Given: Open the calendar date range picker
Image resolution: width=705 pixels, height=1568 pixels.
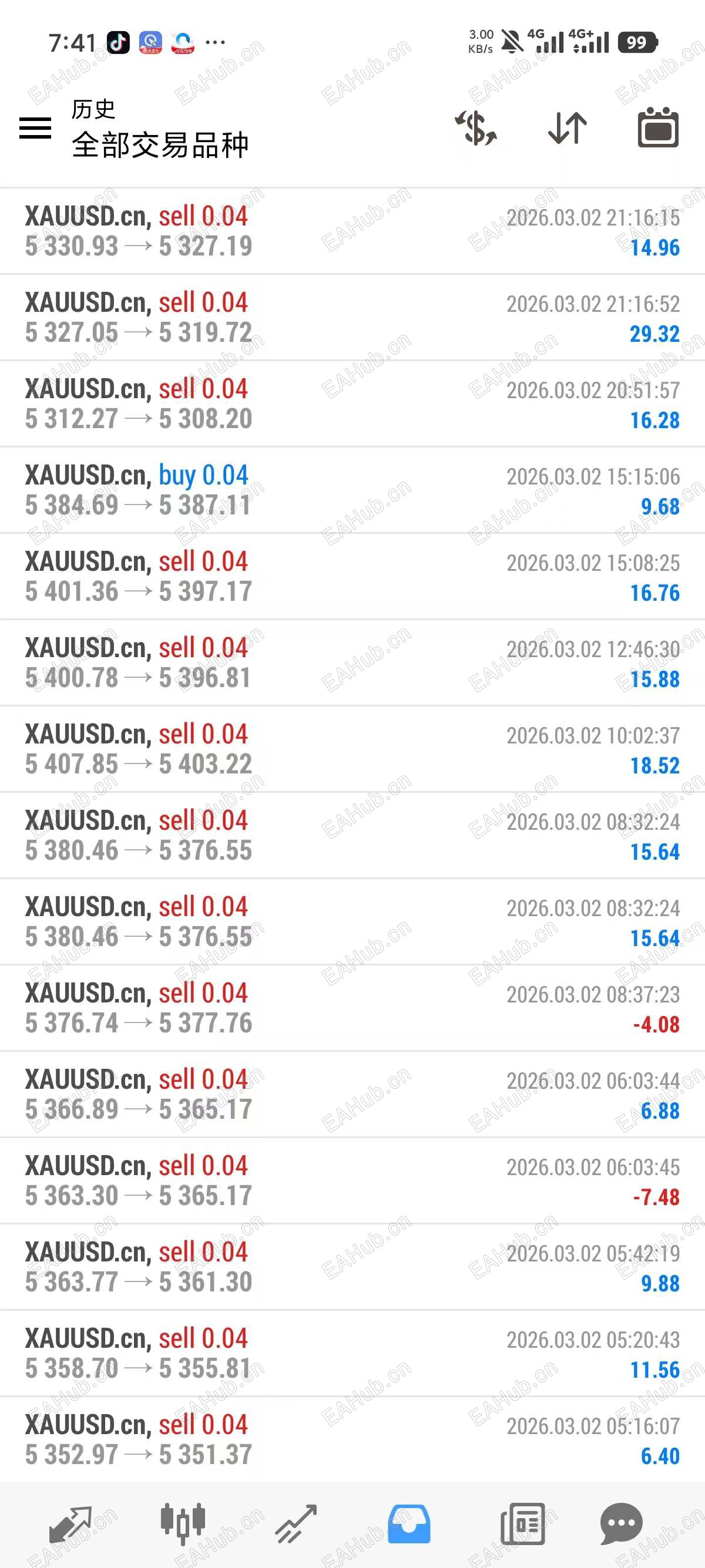Looking at the screenshot, I should [658, 128].
